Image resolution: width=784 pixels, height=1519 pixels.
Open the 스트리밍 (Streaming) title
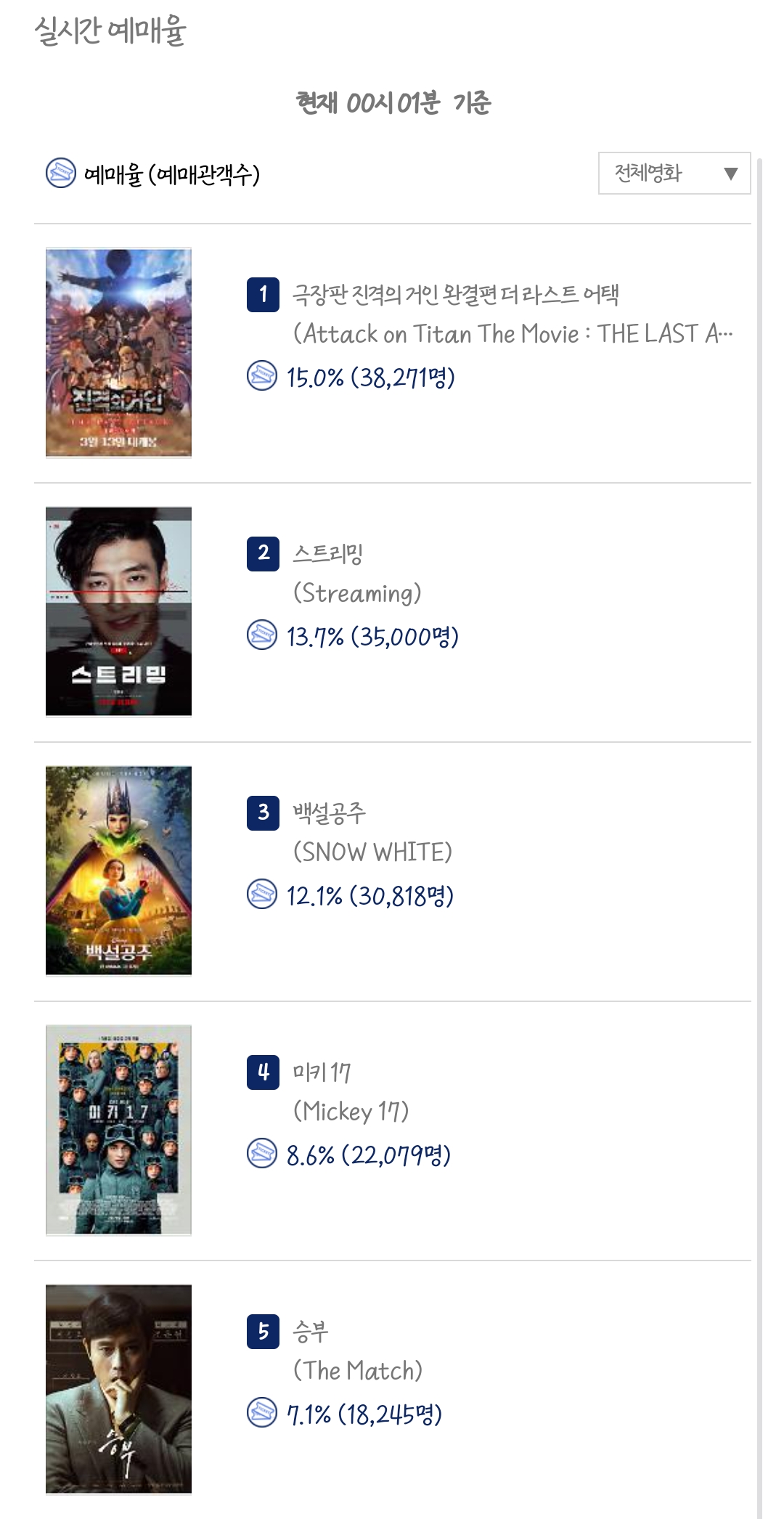[356, 573]
